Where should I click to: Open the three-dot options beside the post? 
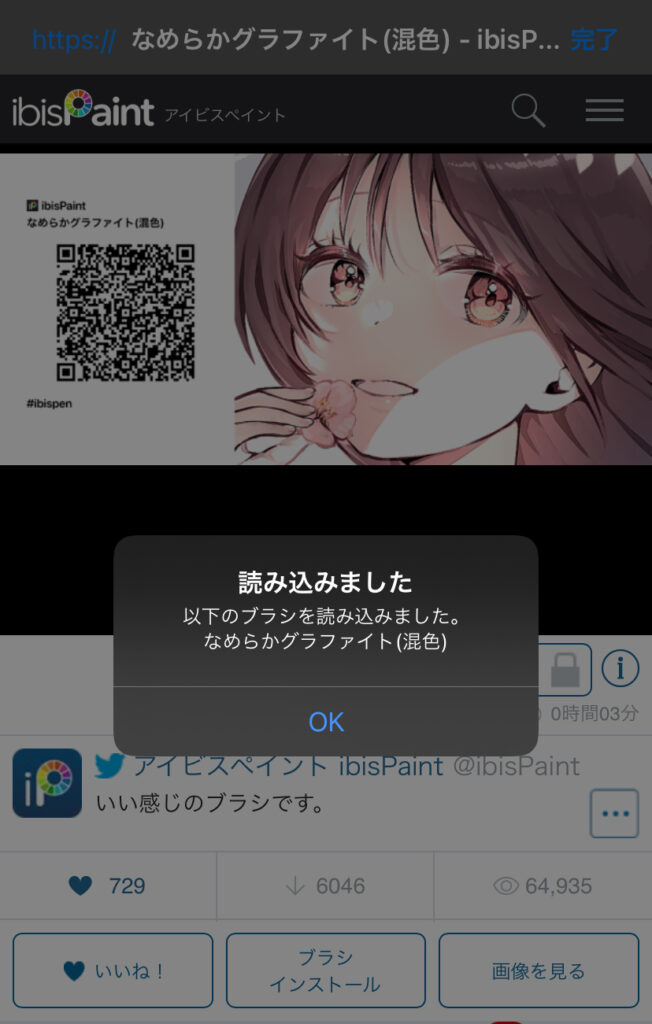(614, 813)
